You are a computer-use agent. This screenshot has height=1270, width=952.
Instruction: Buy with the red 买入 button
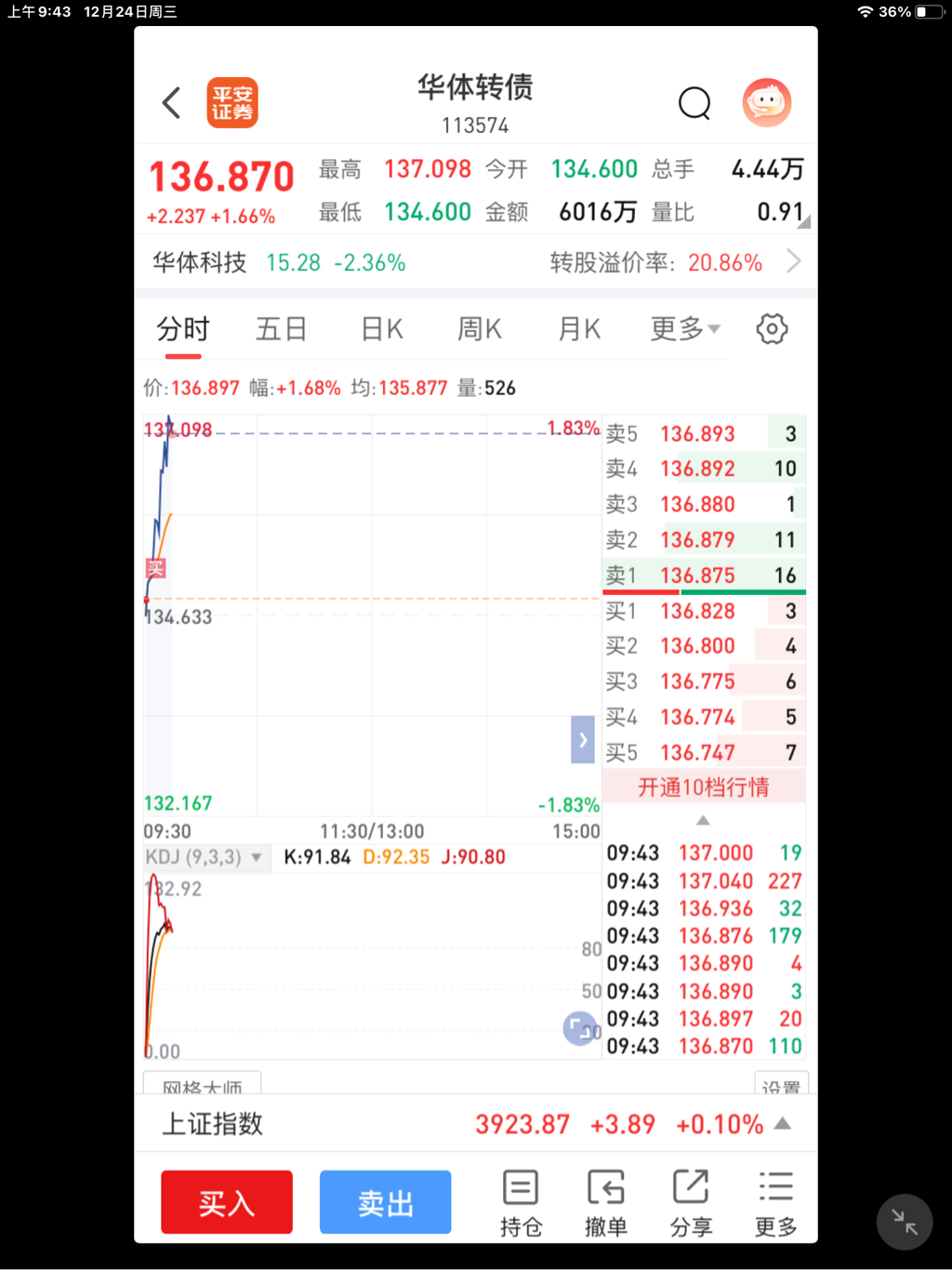pos(227,1202)
